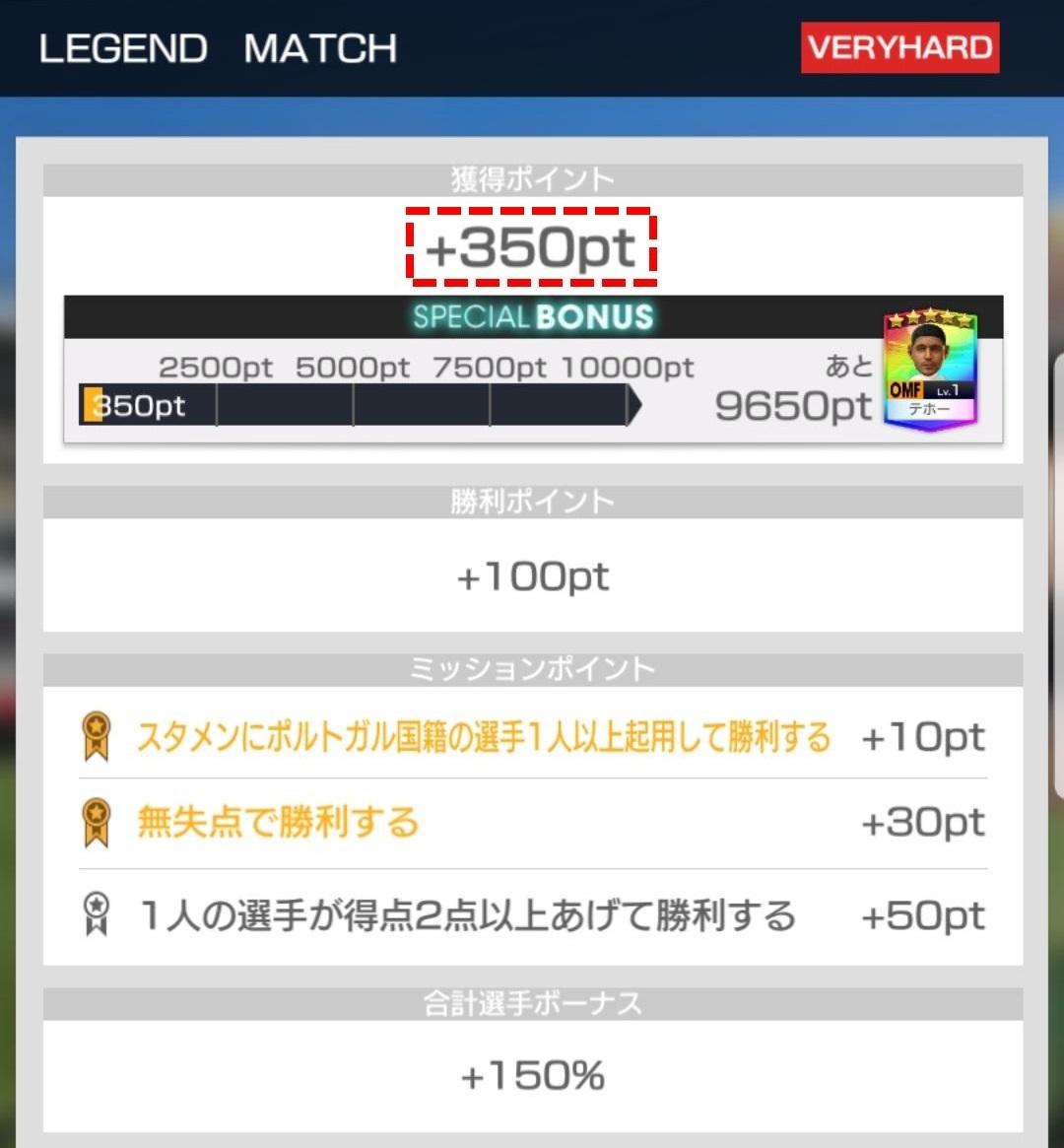
Task: Select the LEGEND MATCH title tab
Action: point(219,47)
